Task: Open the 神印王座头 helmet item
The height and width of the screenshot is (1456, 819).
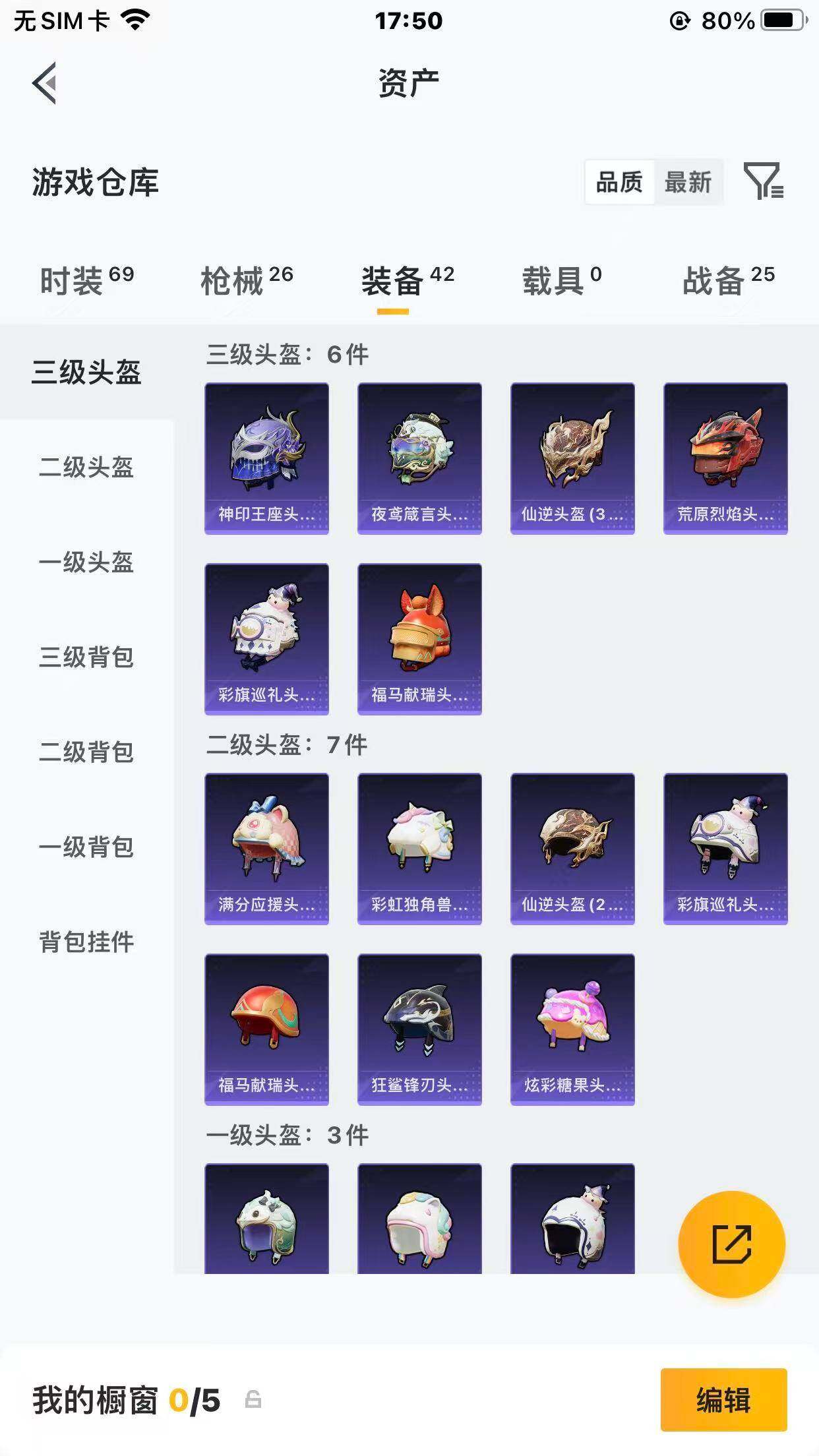Action: point(267,458)
